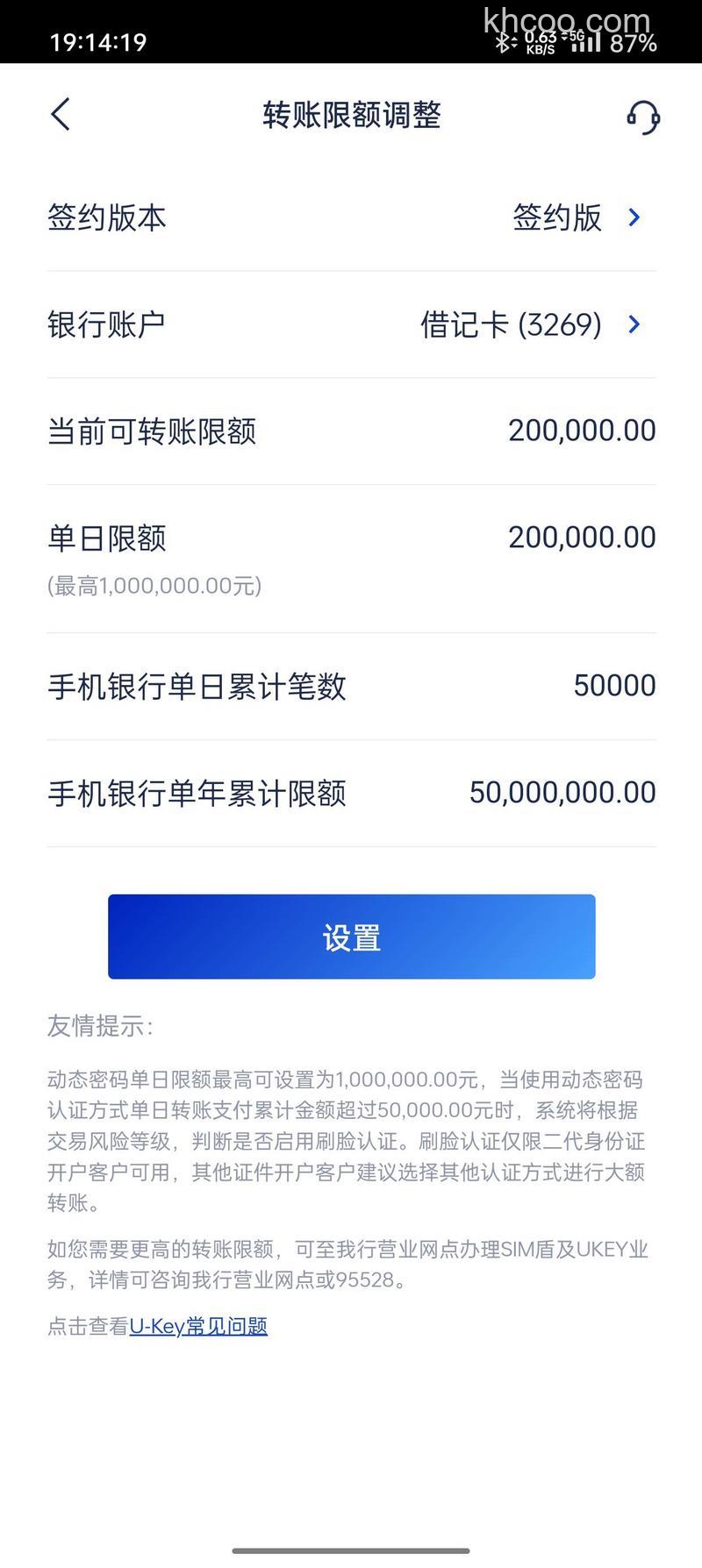The width and height of the screenshot is (702, 1568).
Task: Open the U-Key常见问题 link
Action: 198,1326
